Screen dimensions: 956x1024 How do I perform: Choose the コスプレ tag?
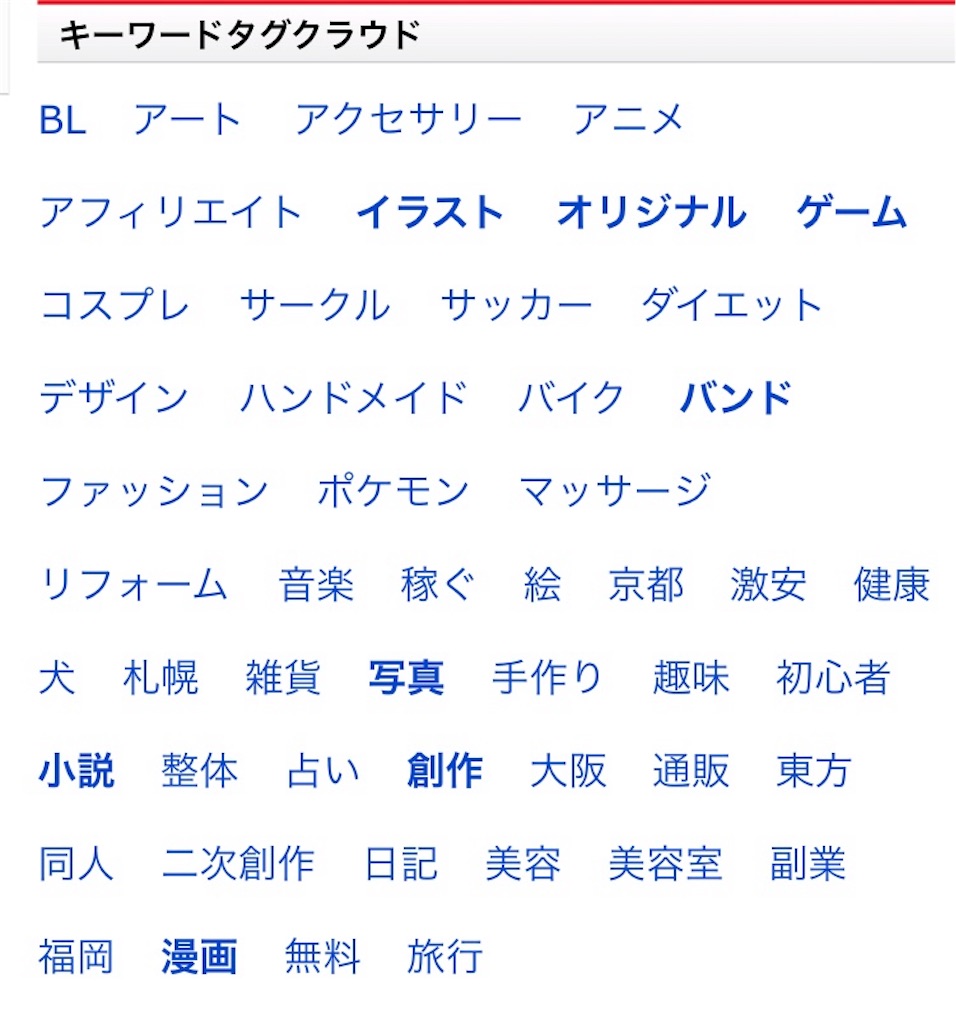114,306
